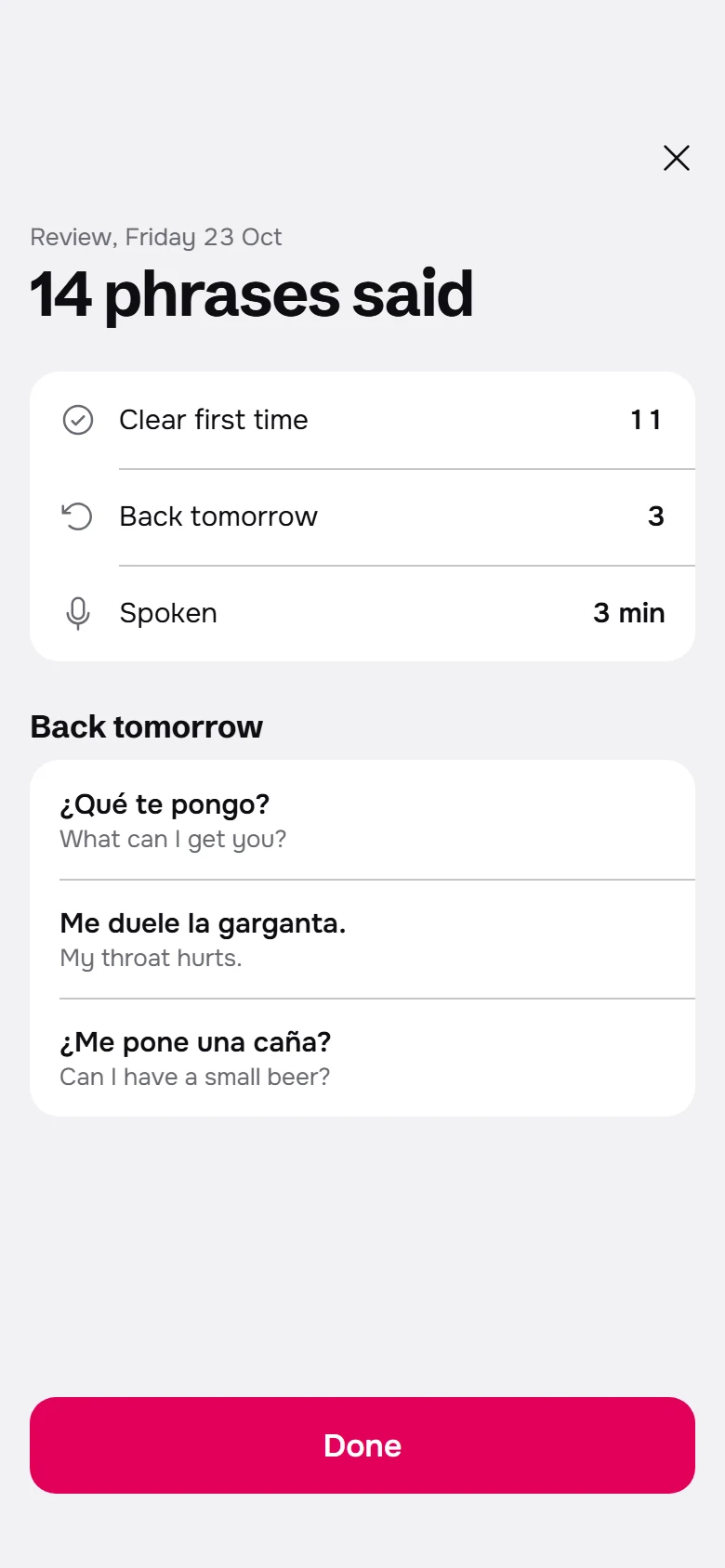The height and width of the screenshot is (1568, 725).
Task: Select the phrase ¿Me pone una caña?
Action: pos(362,1058)
